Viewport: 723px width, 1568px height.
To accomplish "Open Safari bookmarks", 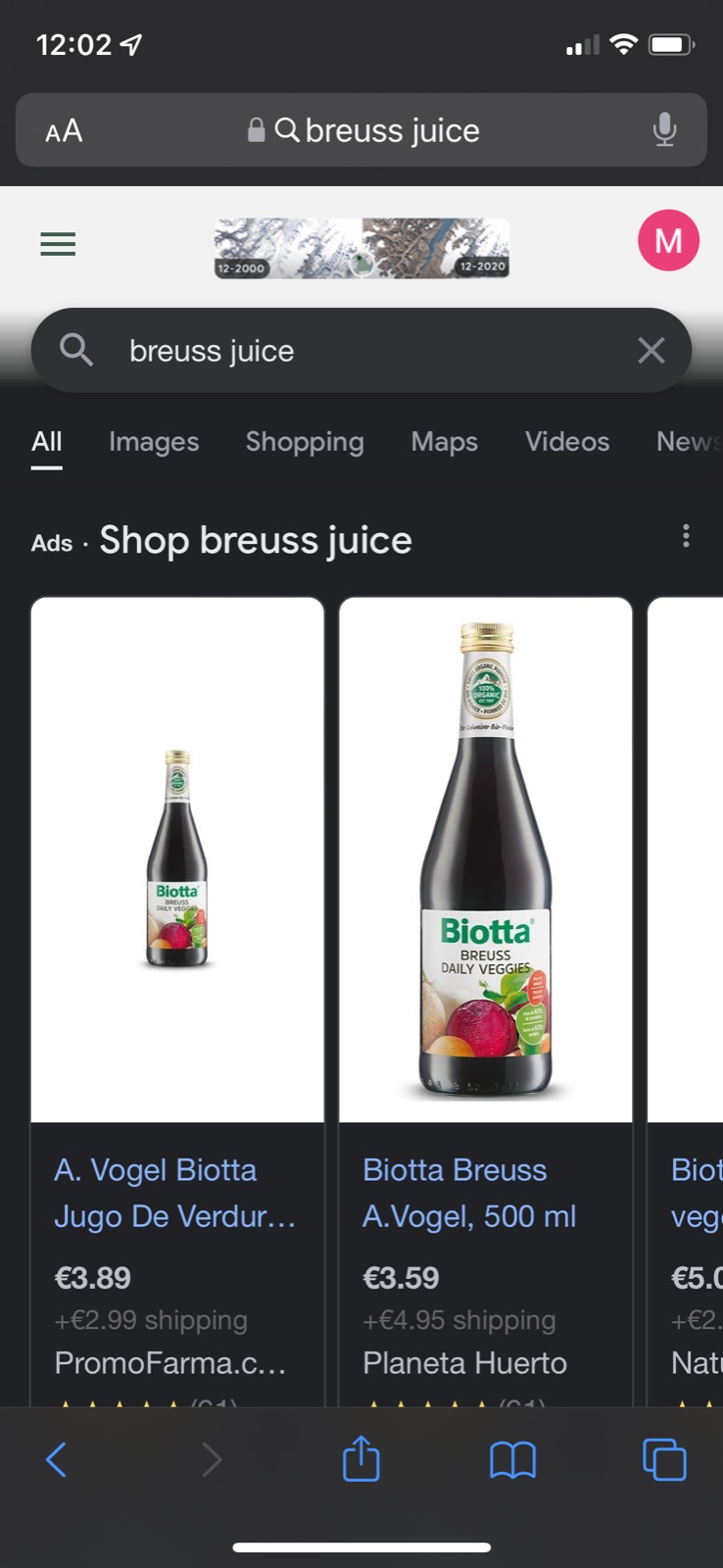I will tap(512, 1459).
